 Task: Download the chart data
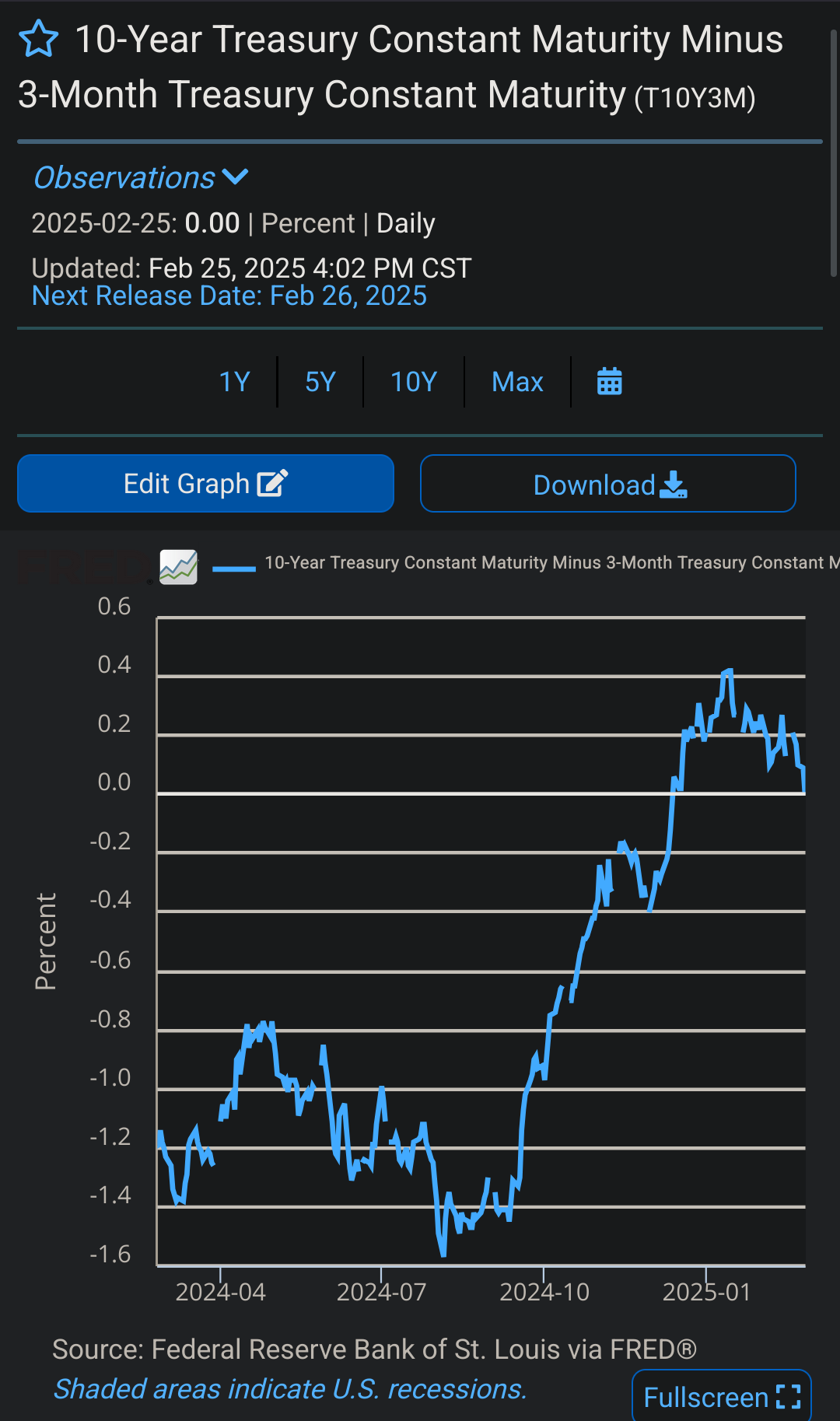(608, 485)
